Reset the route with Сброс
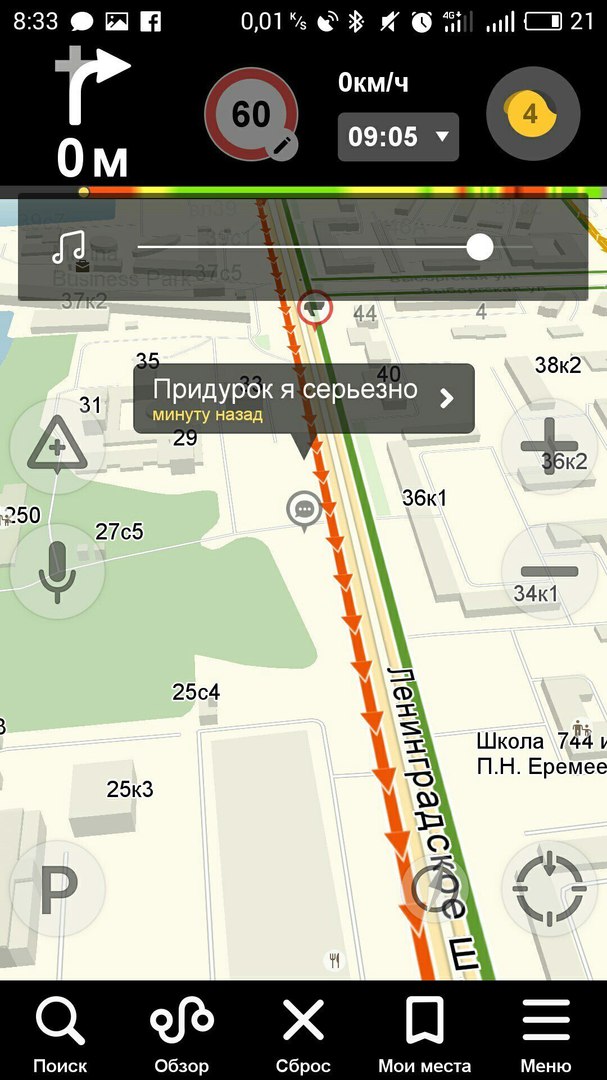The width and height of the screenshot is (607, 1080). (x=303, y=1033)
